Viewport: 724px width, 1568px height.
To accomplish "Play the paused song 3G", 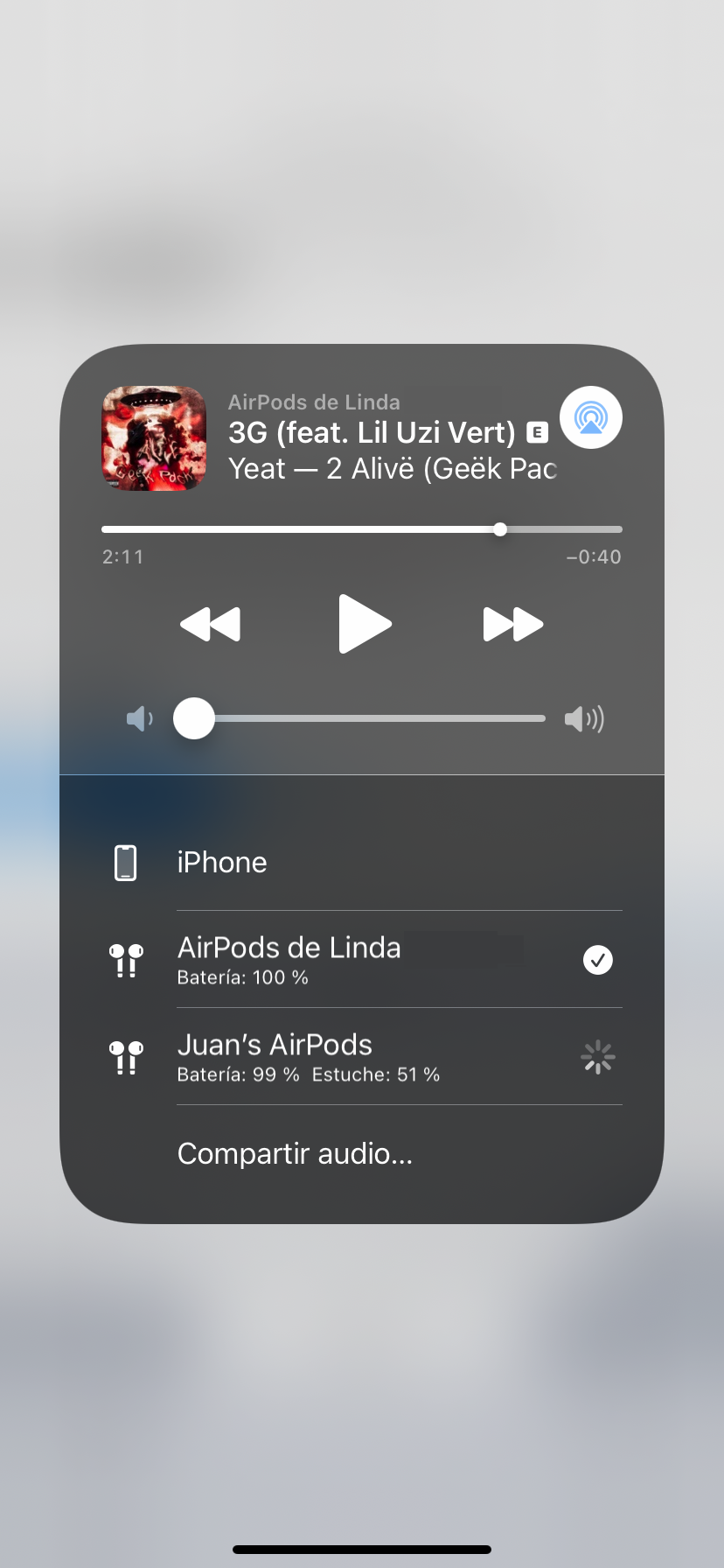I will tap(365, 624).
